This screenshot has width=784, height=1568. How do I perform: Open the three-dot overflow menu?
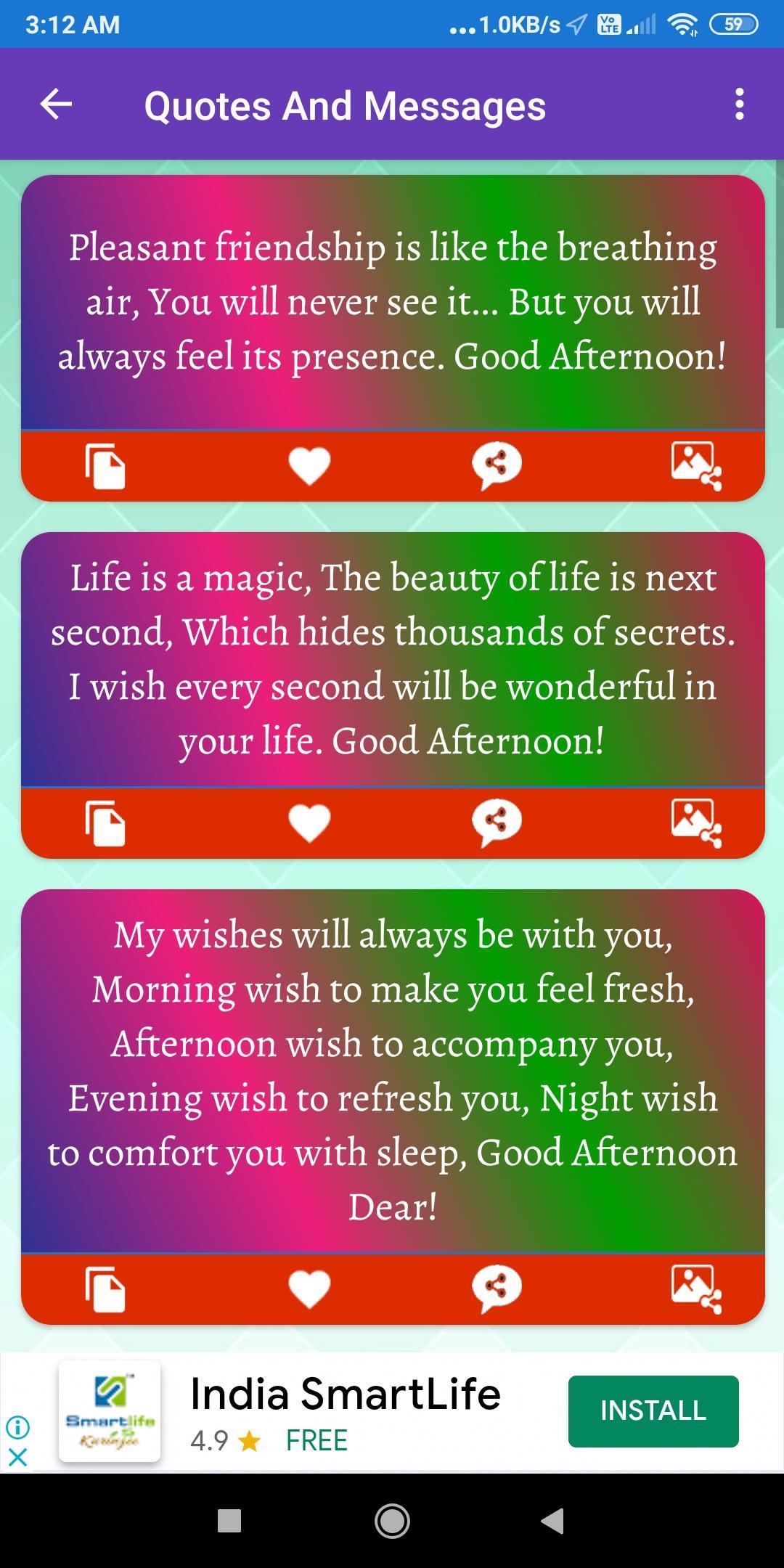coord(739,105)
